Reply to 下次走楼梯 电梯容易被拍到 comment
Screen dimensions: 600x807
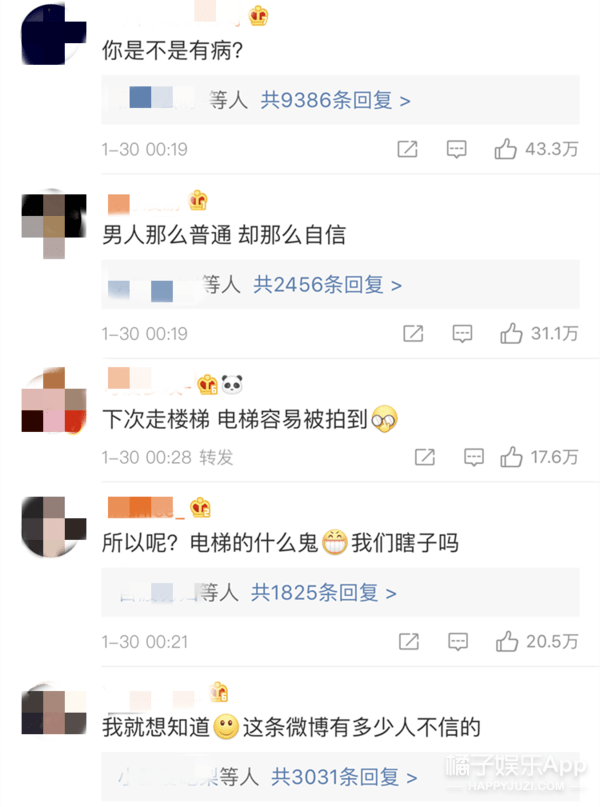[x=474, y=457]
